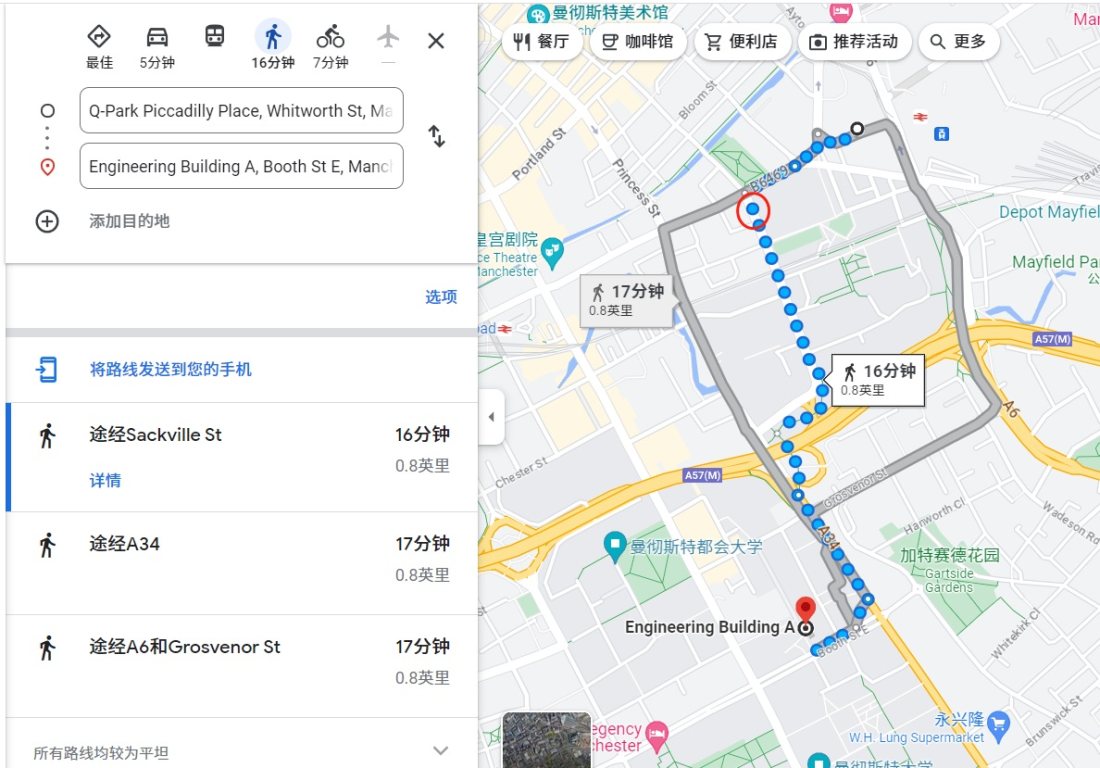
Task: Show 便利店 on the map
Action: pyautogui.click(x=742, y=42)
